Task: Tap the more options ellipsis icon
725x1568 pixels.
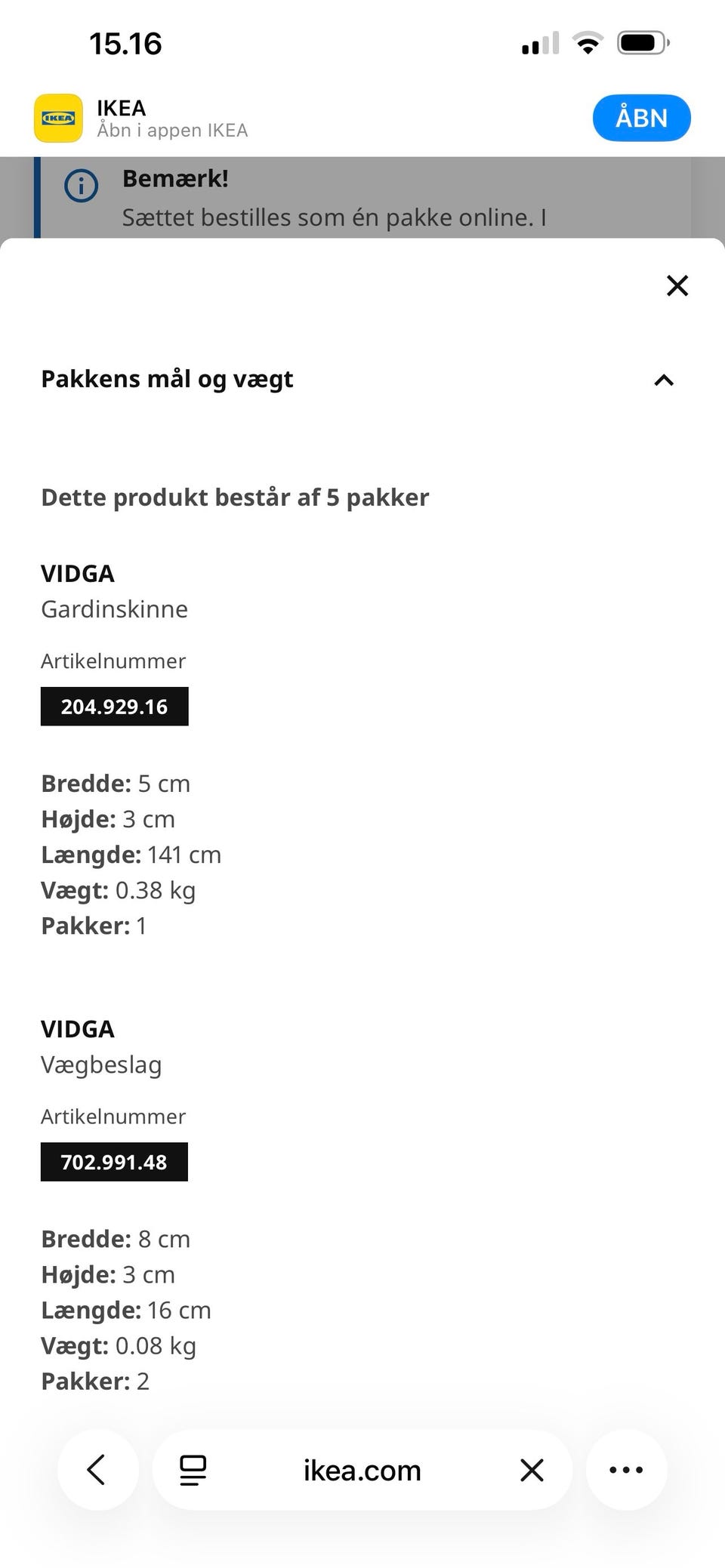Action: click(x=625, y=1470)
